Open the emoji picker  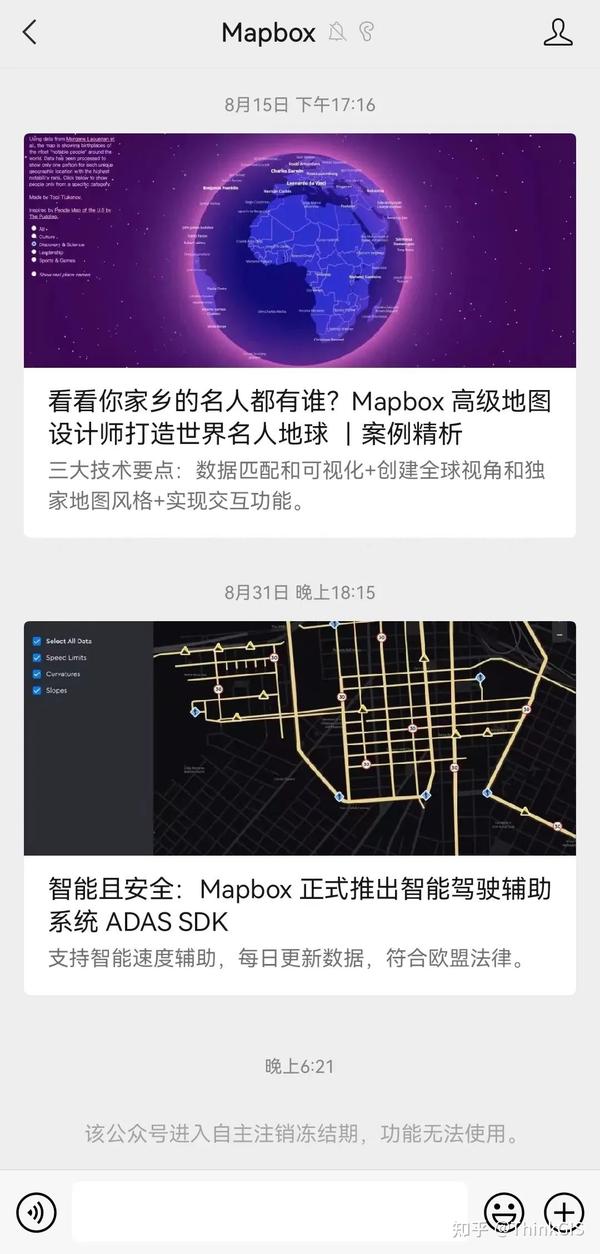[504, 1213]
